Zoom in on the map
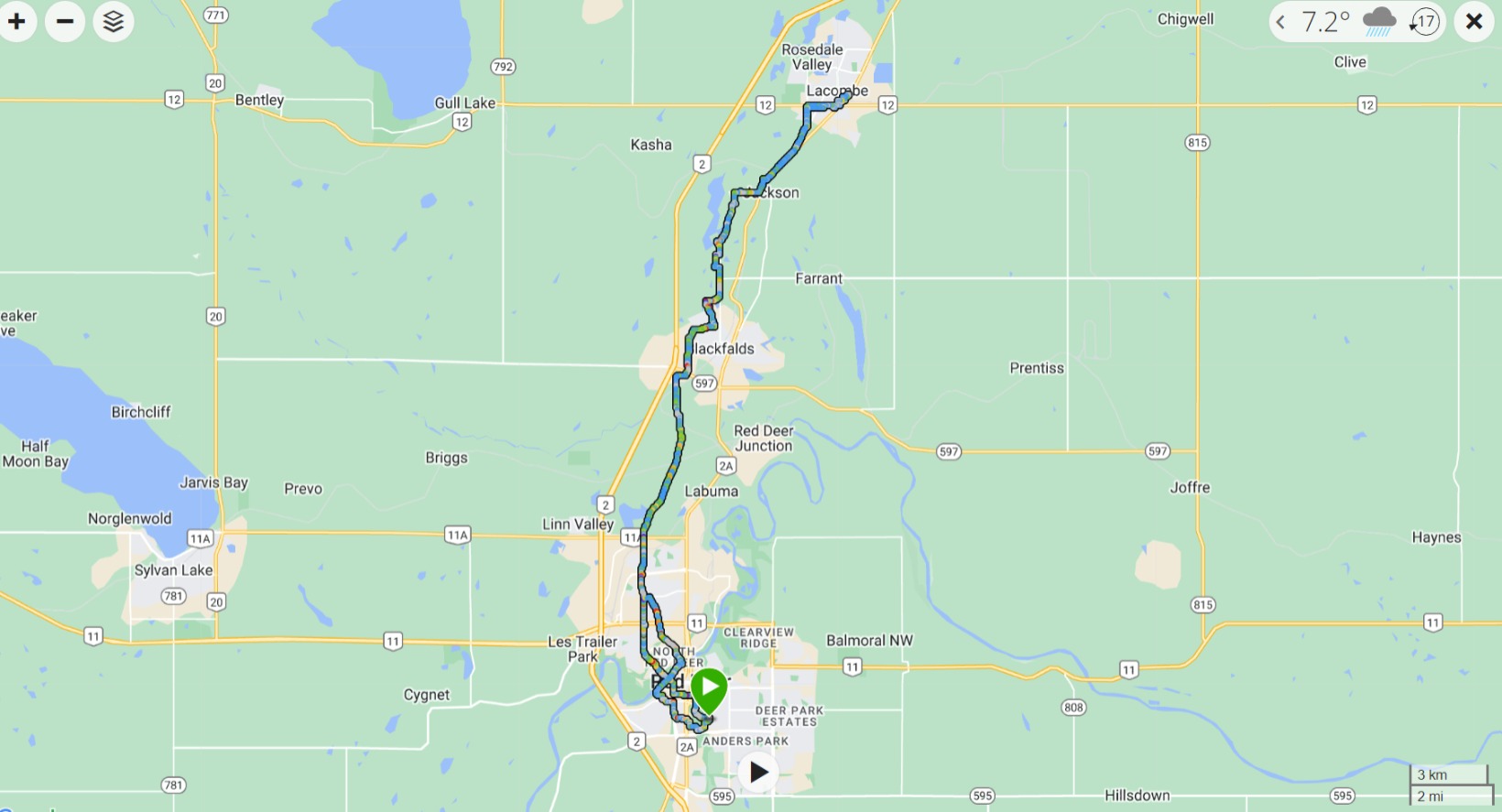 [x=17, y=21]
